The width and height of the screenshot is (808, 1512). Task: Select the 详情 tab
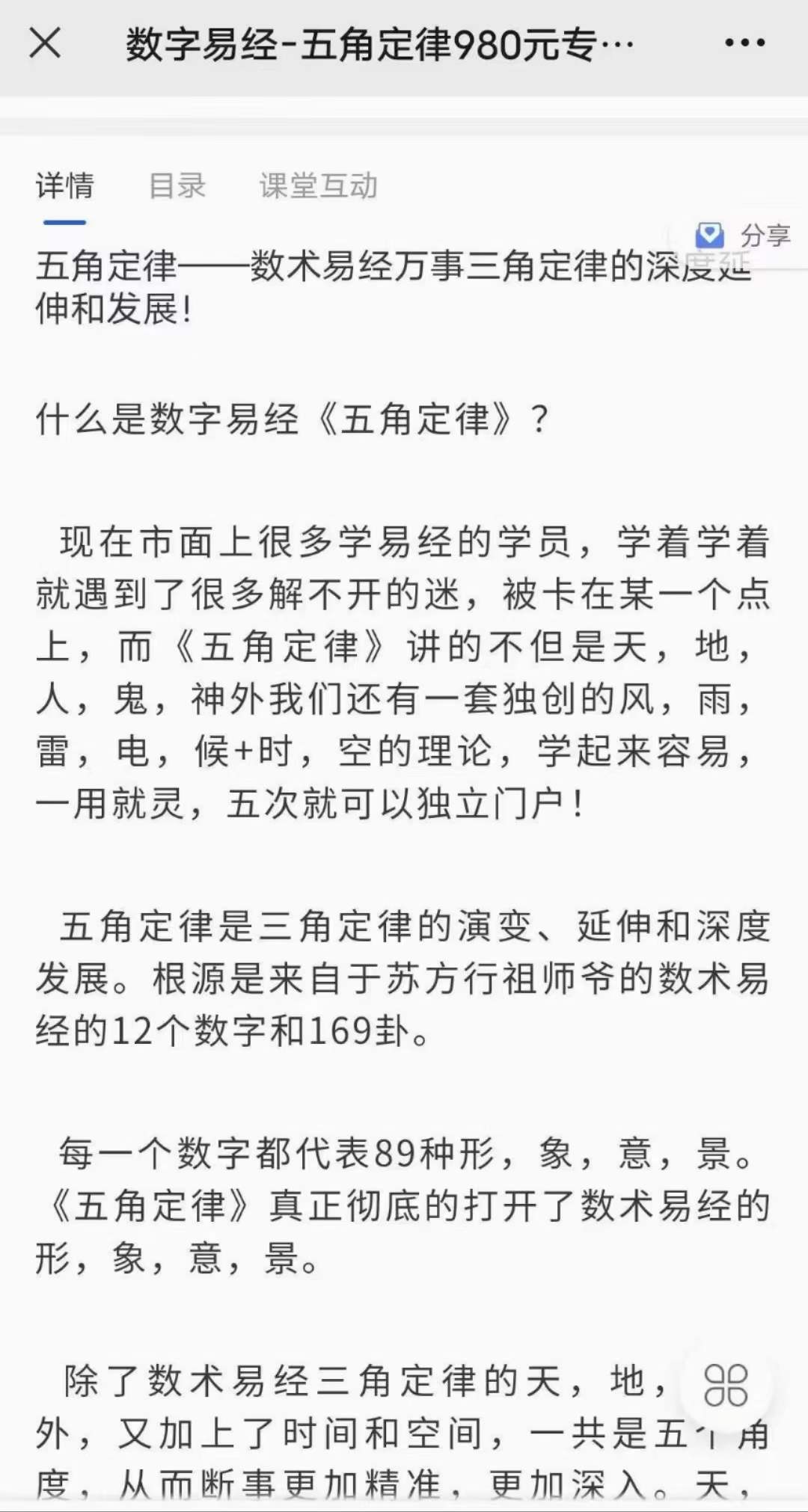[x=65, y=185]
